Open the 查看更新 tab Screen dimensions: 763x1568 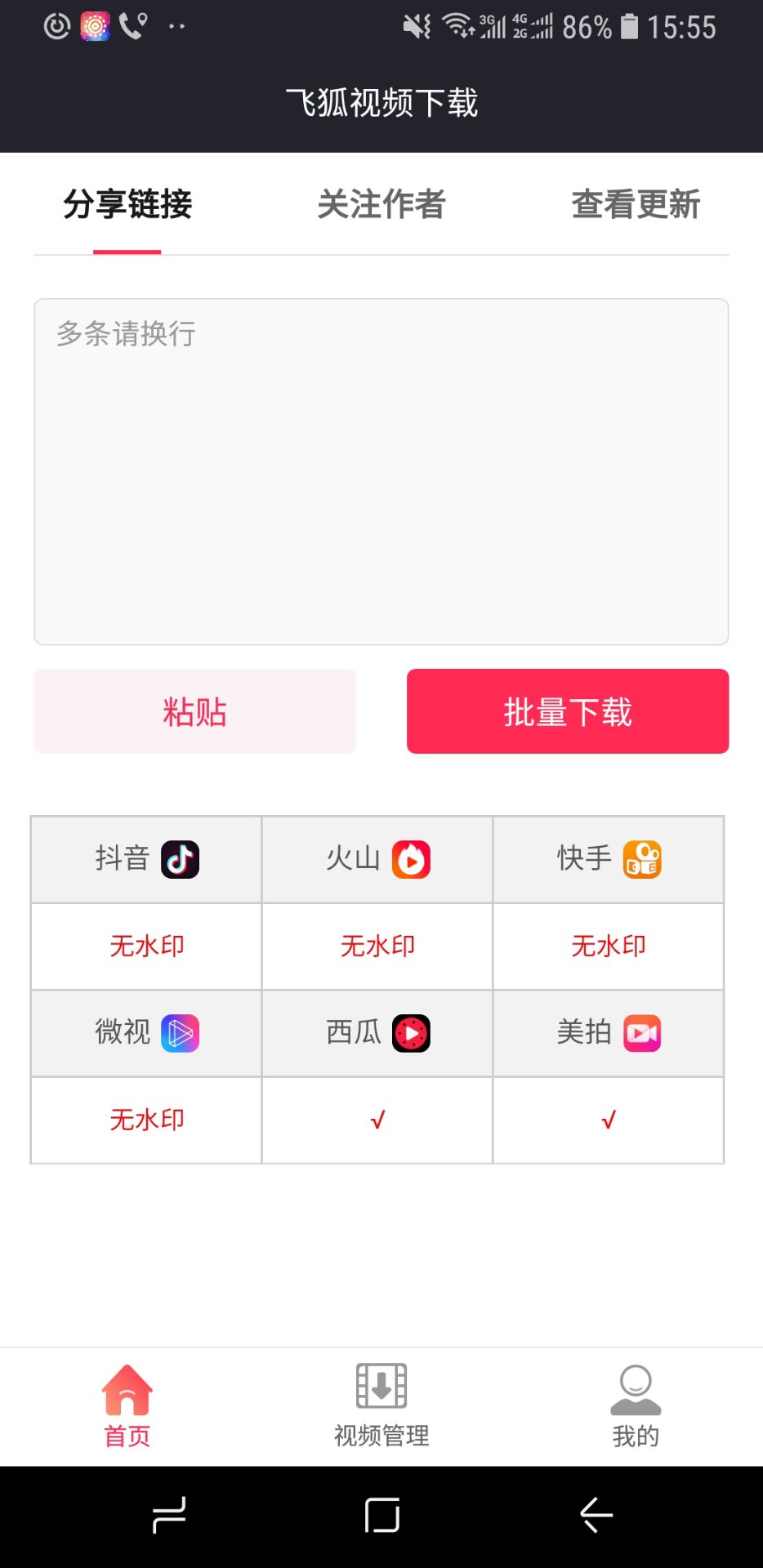tap(636, 204)
